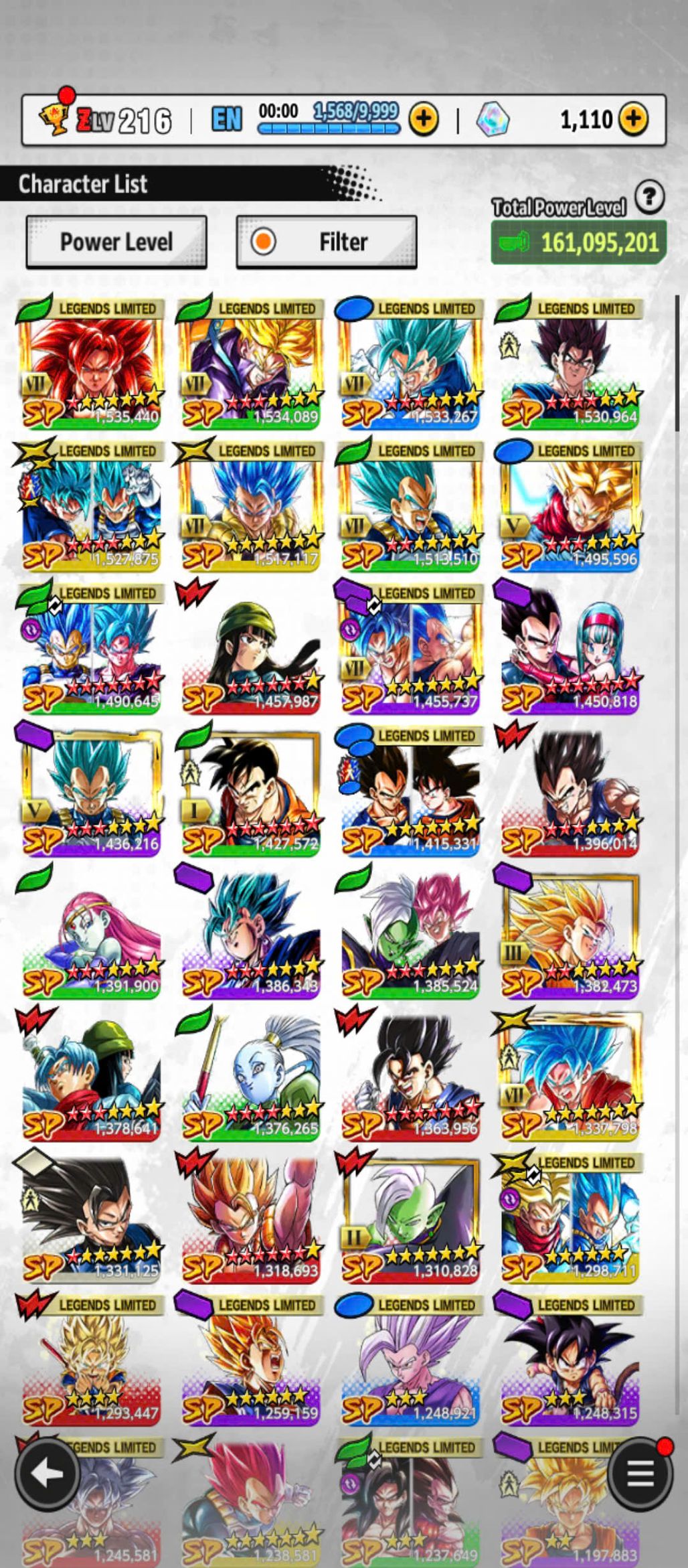Viewport: 688px width, 1568px height.
Task: Open the Power Level sort button
Action: click(116, 242)
